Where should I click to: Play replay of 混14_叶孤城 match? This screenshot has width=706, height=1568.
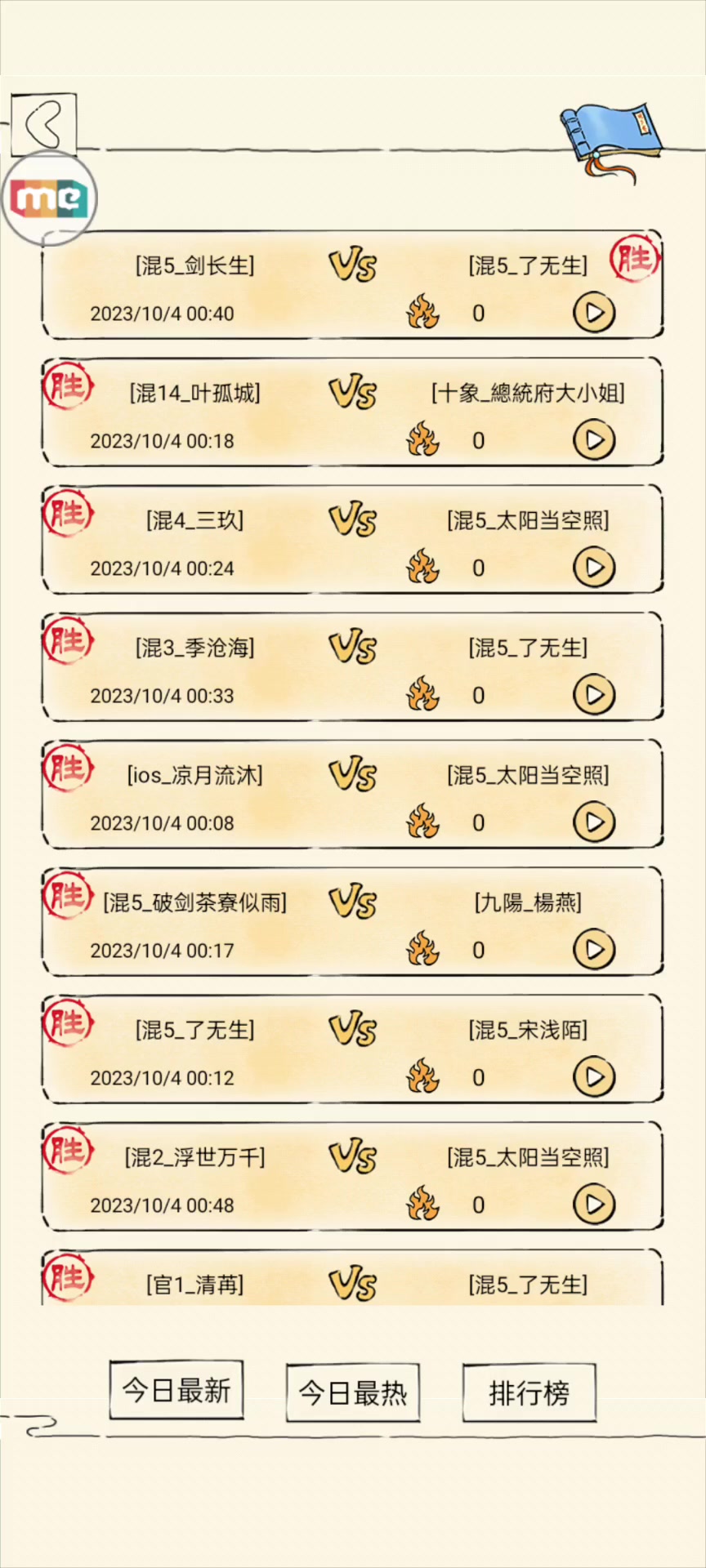(593, 440)
